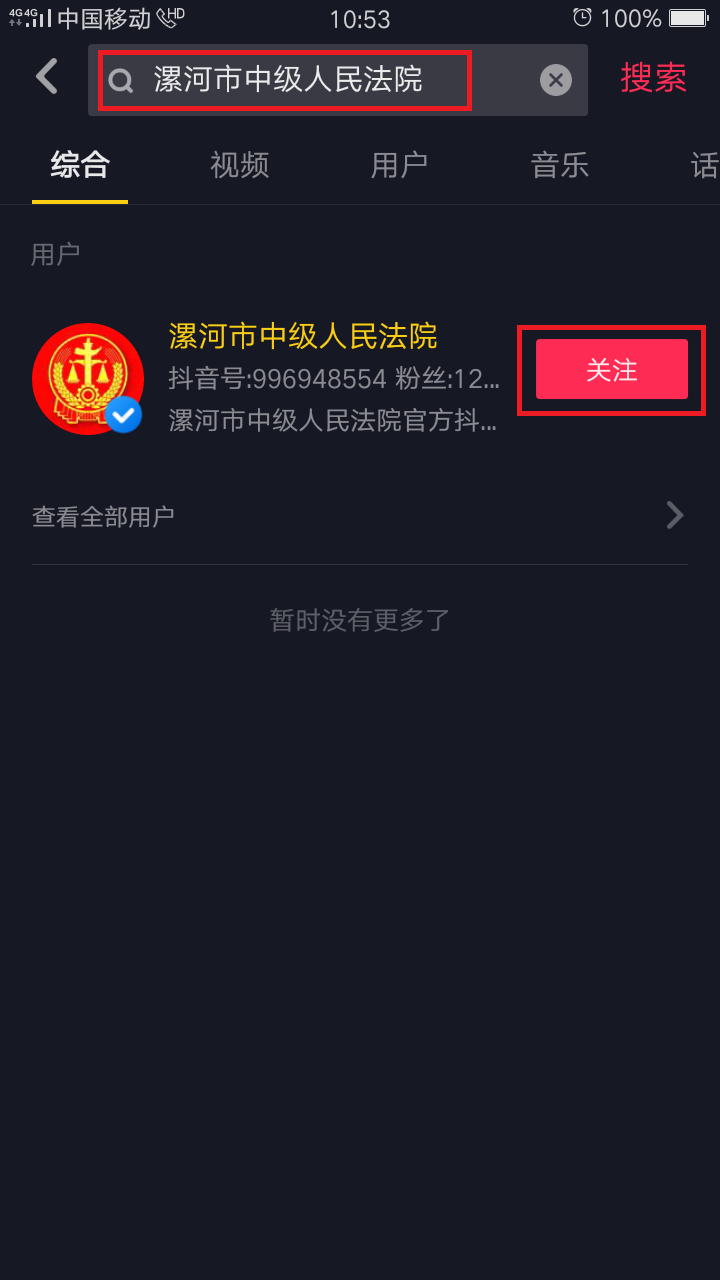Switch to the 音乐 tab

click(x=560, y=165)
